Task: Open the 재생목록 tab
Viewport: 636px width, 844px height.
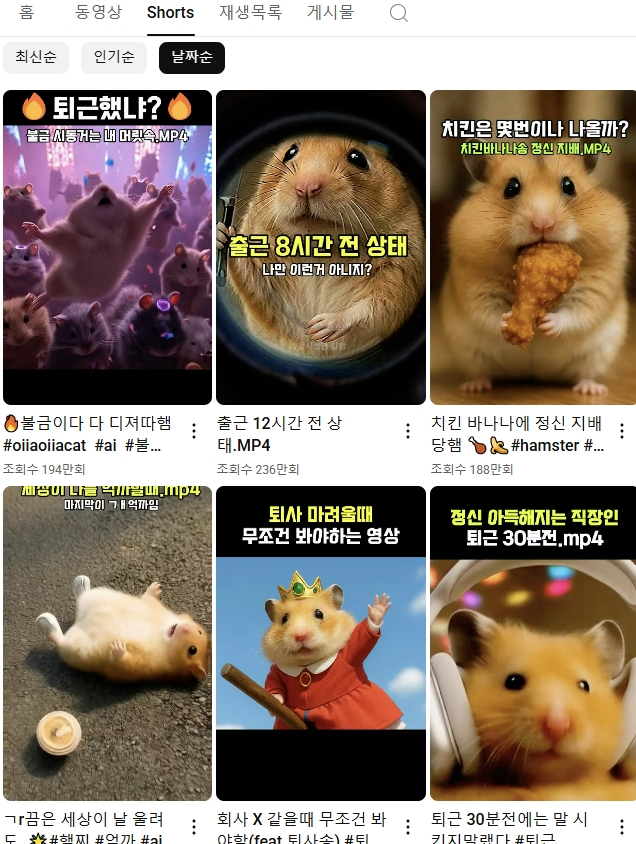Action: pos(250,13)
